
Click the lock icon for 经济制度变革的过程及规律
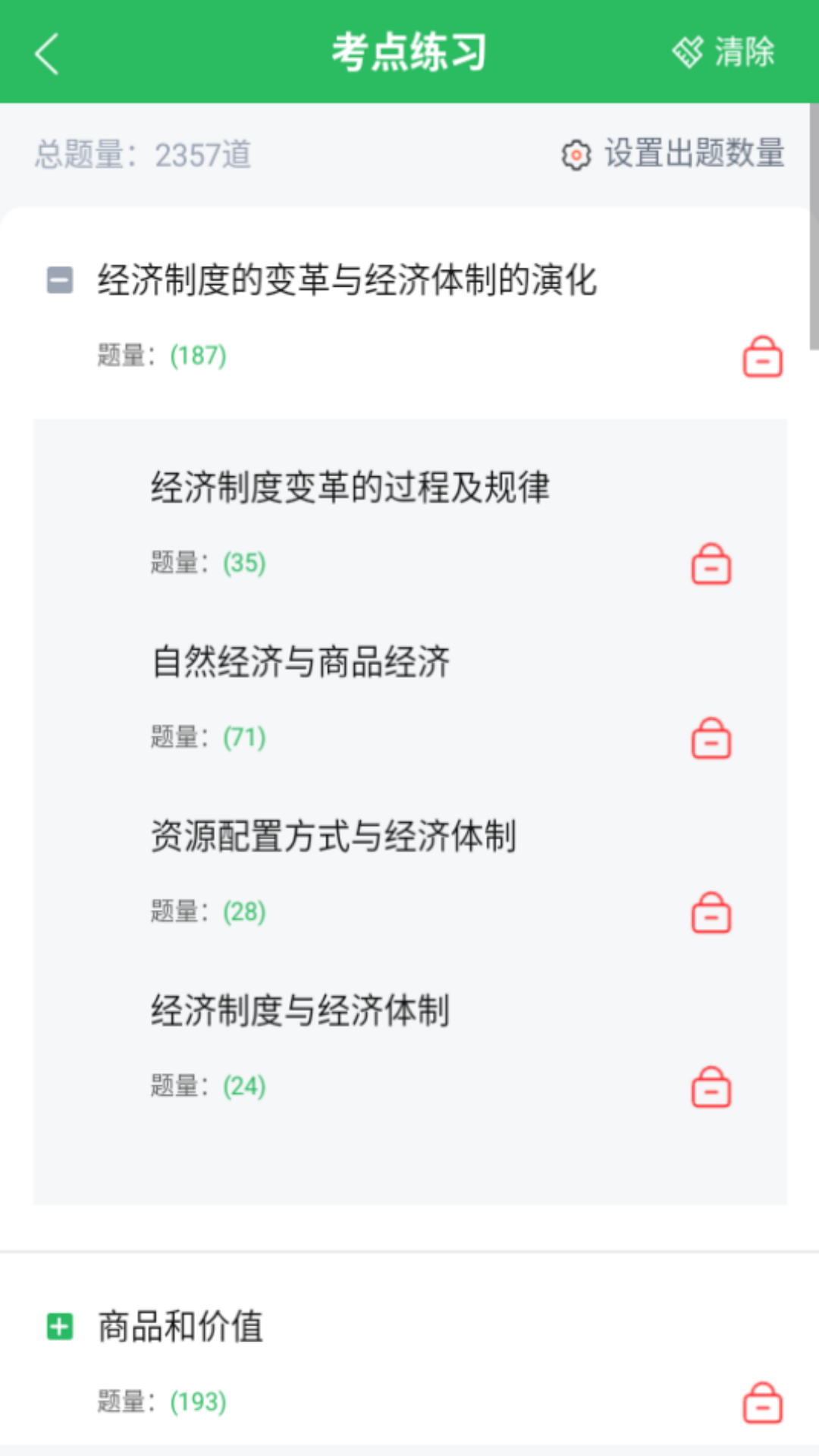710,564
